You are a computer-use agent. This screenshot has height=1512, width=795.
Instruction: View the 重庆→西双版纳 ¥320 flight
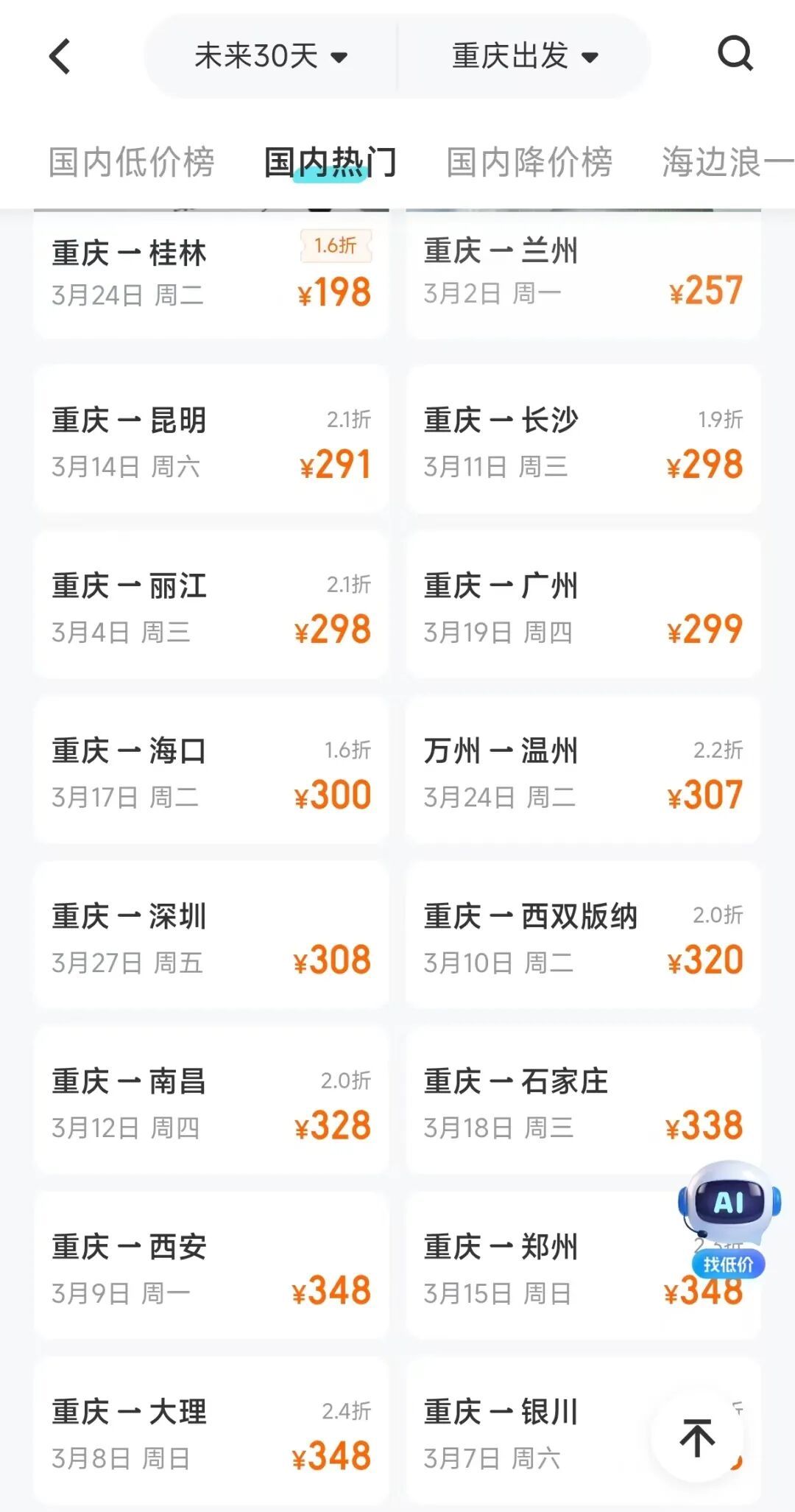tap(583, 935)
